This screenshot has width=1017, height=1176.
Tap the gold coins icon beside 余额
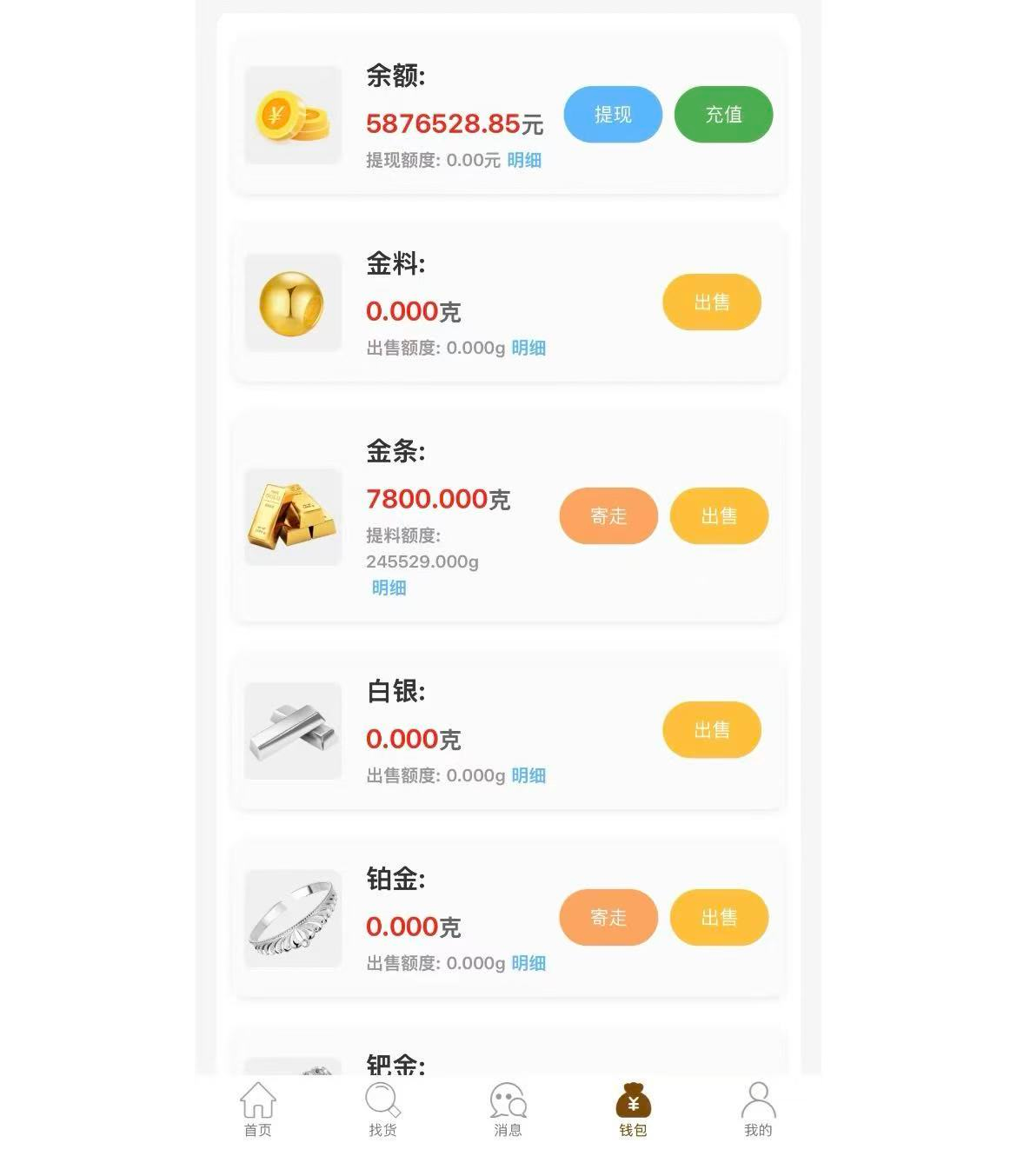tap(292, 115)
